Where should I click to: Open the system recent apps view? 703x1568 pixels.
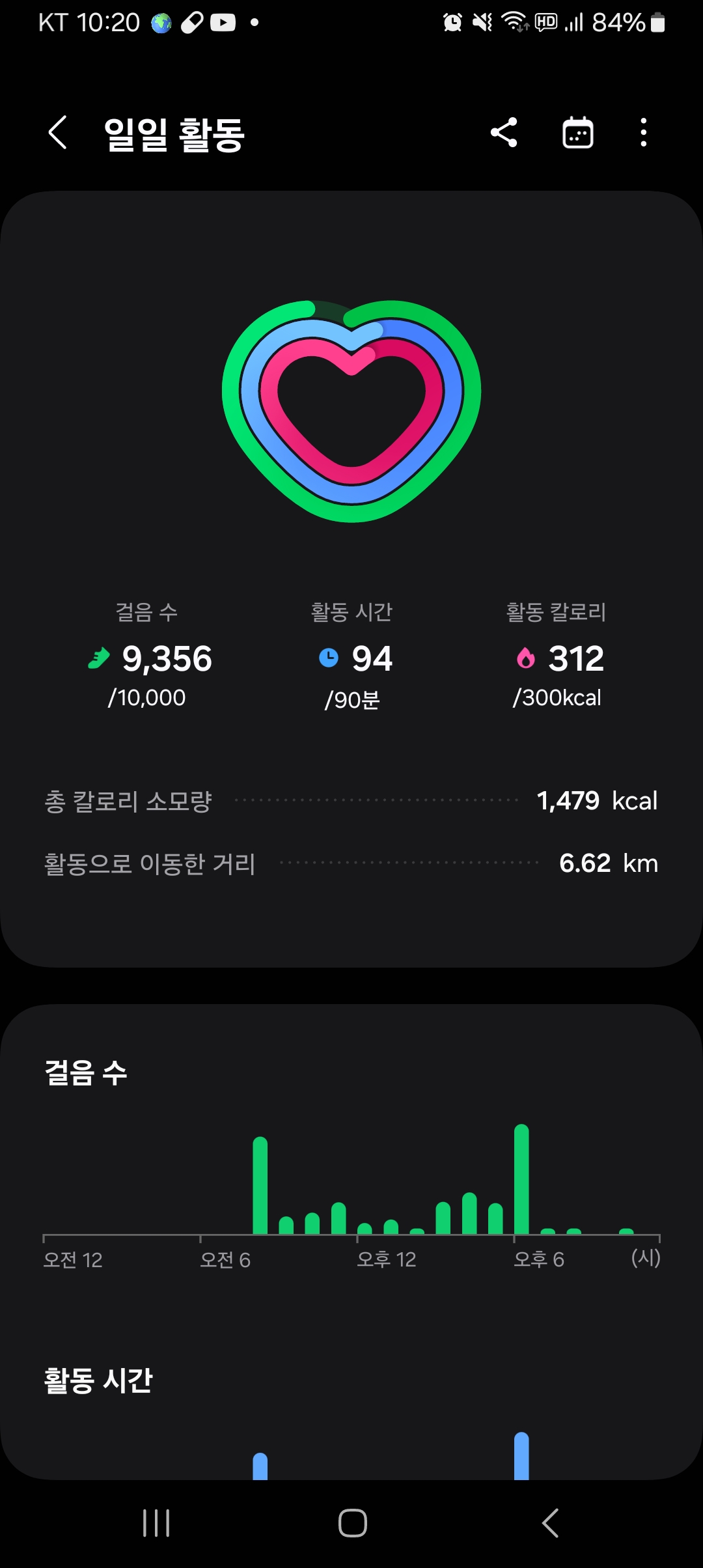pyautogui.click(x=156, y=1523)
